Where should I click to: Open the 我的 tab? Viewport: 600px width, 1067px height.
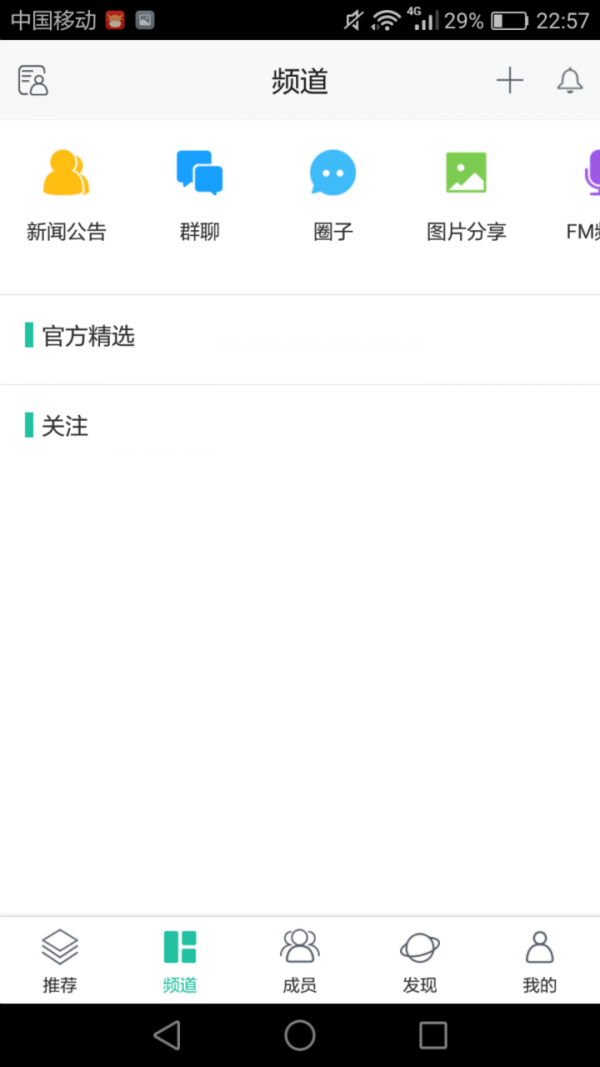[540, 960]
